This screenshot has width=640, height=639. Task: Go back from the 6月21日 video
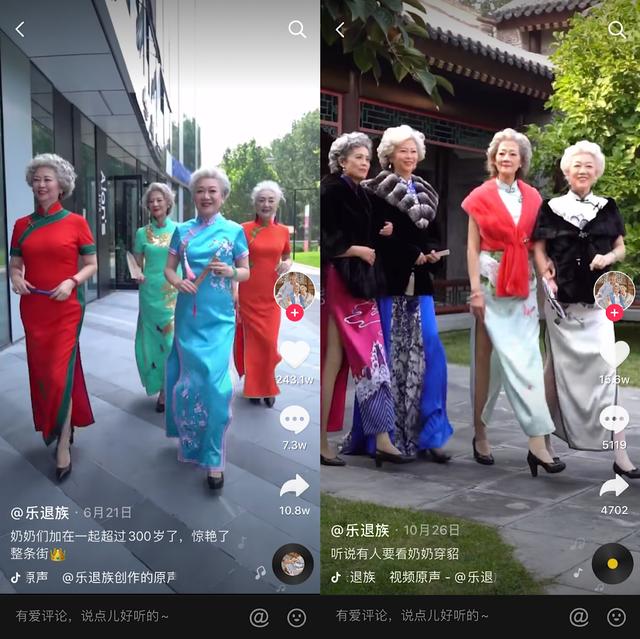pos(19,29)
